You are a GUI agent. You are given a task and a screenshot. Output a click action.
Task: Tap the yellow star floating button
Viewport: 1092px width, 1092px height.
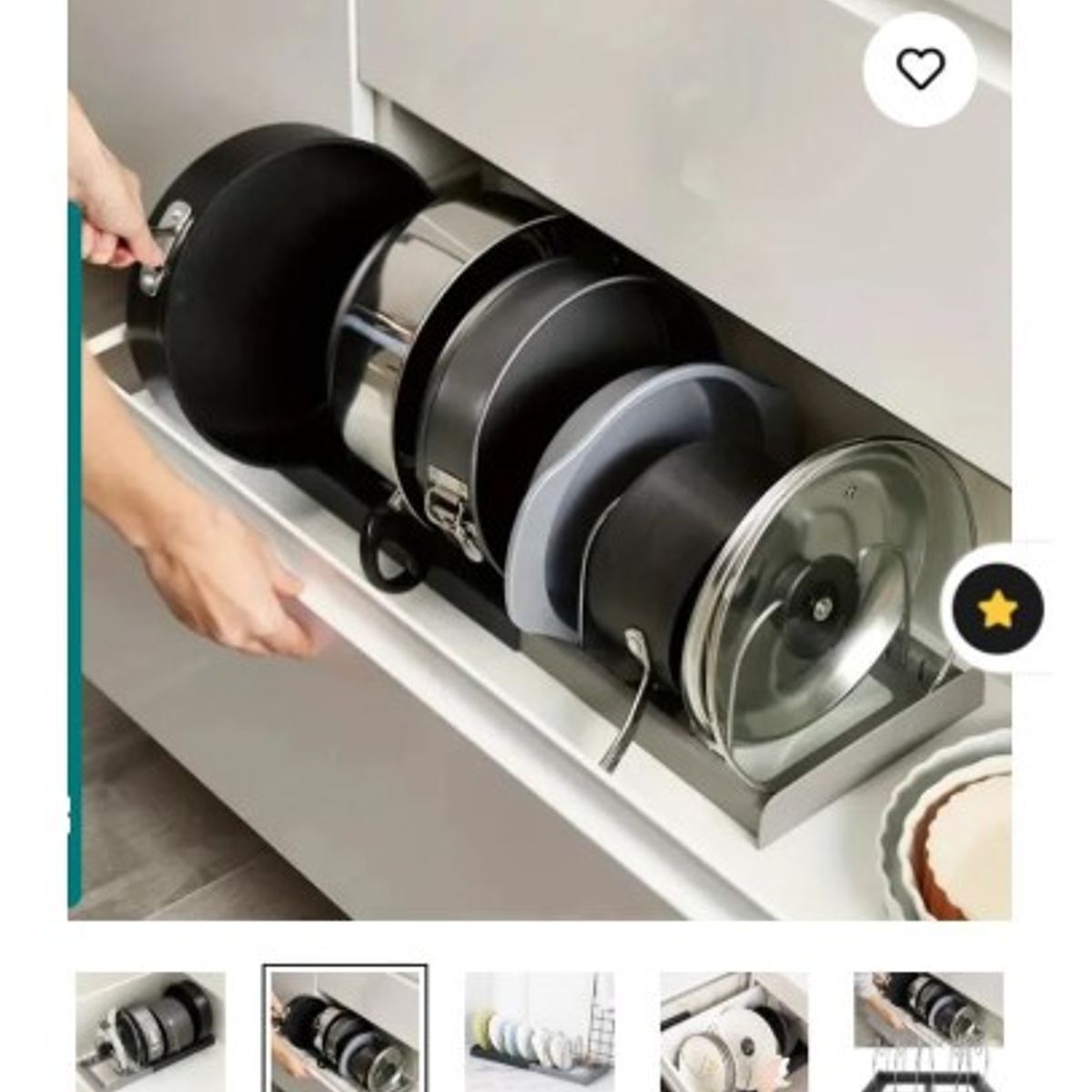click(x=998, y=609)
